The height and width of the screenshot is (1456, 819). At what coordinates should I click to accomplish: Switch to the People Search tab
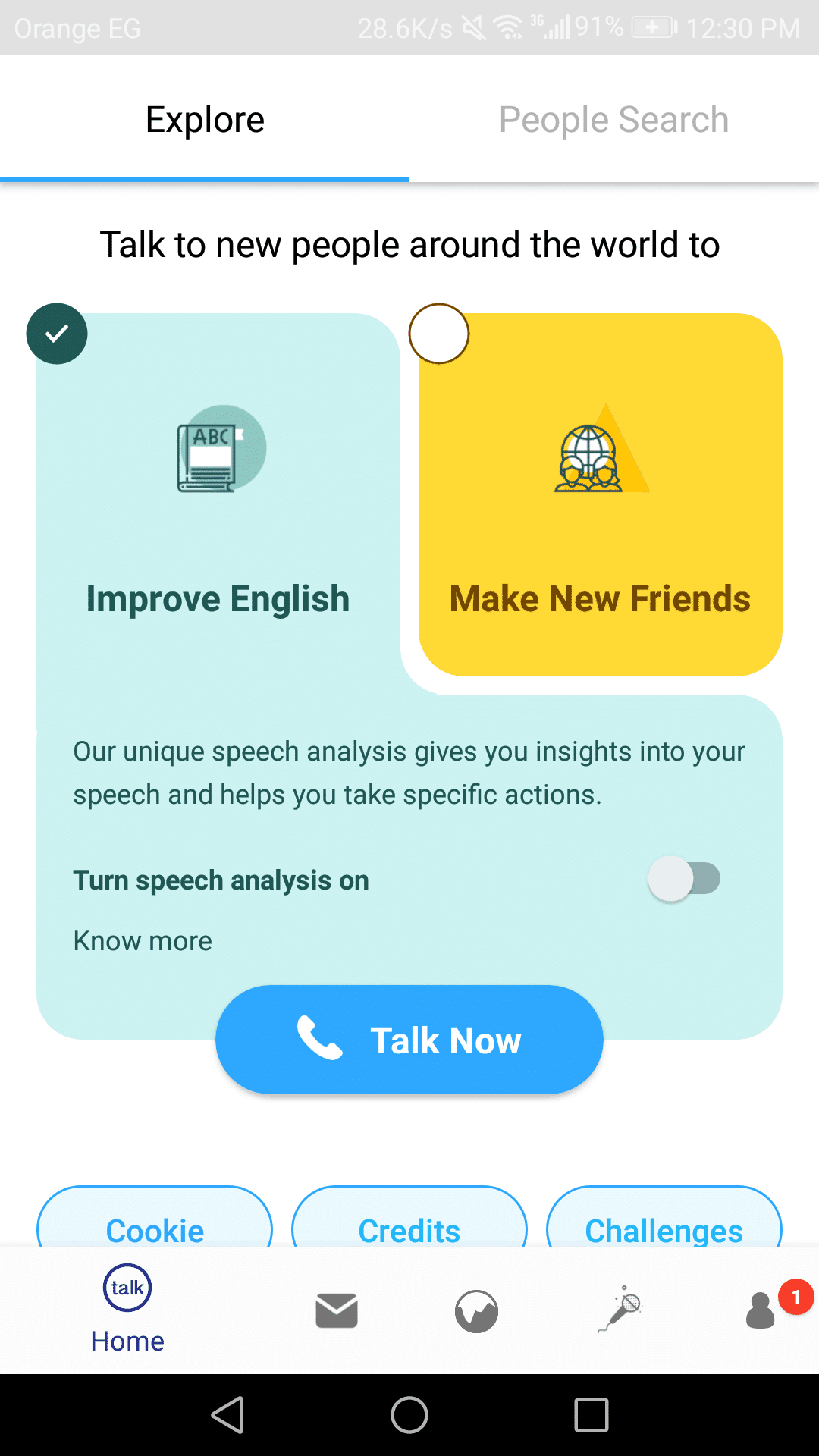click(x=613, y=120)
